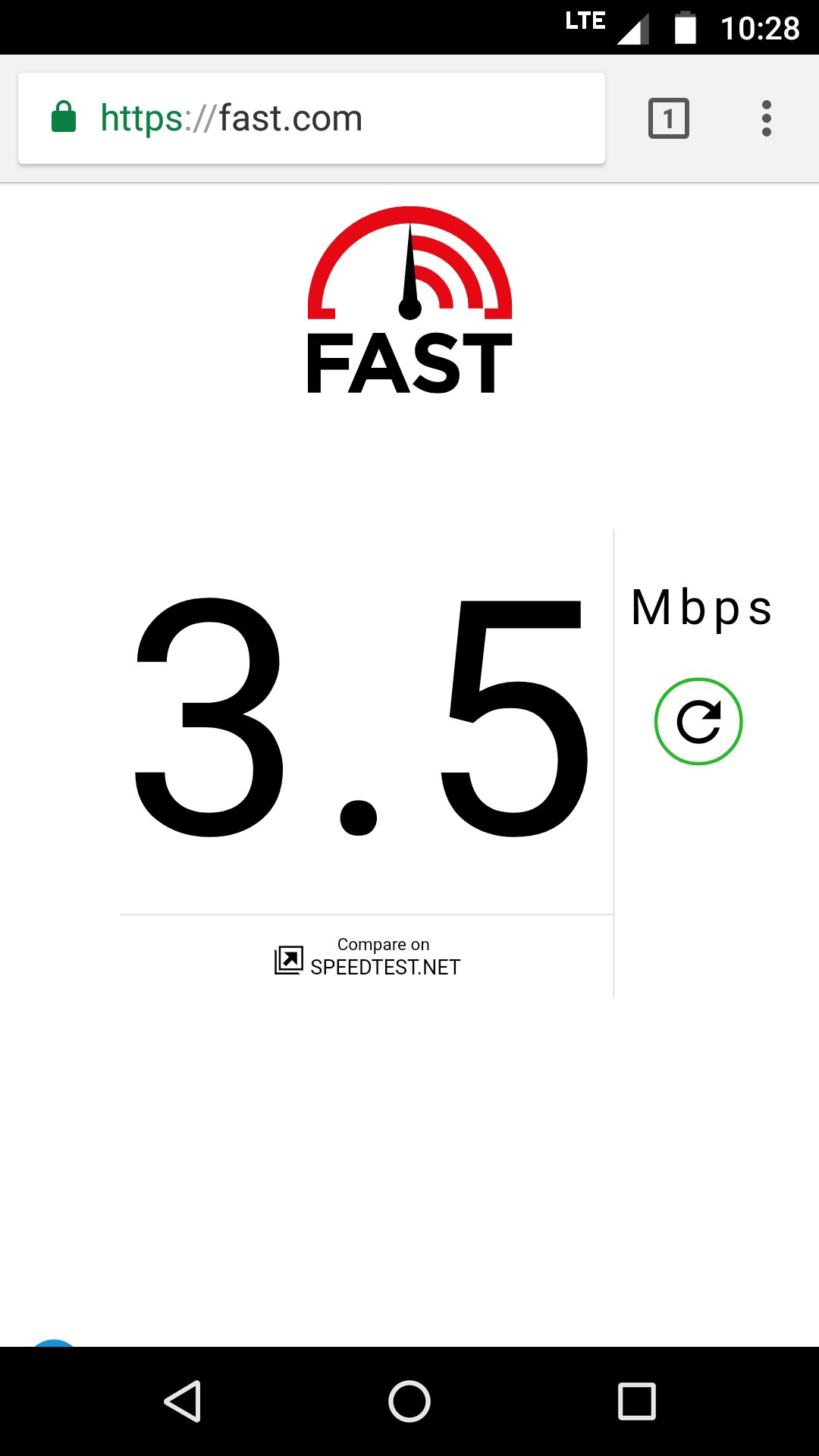The width and height of the screenshot is (819, 1456).
Task: Open the tab switcher
Action: [x=668, y=118]
